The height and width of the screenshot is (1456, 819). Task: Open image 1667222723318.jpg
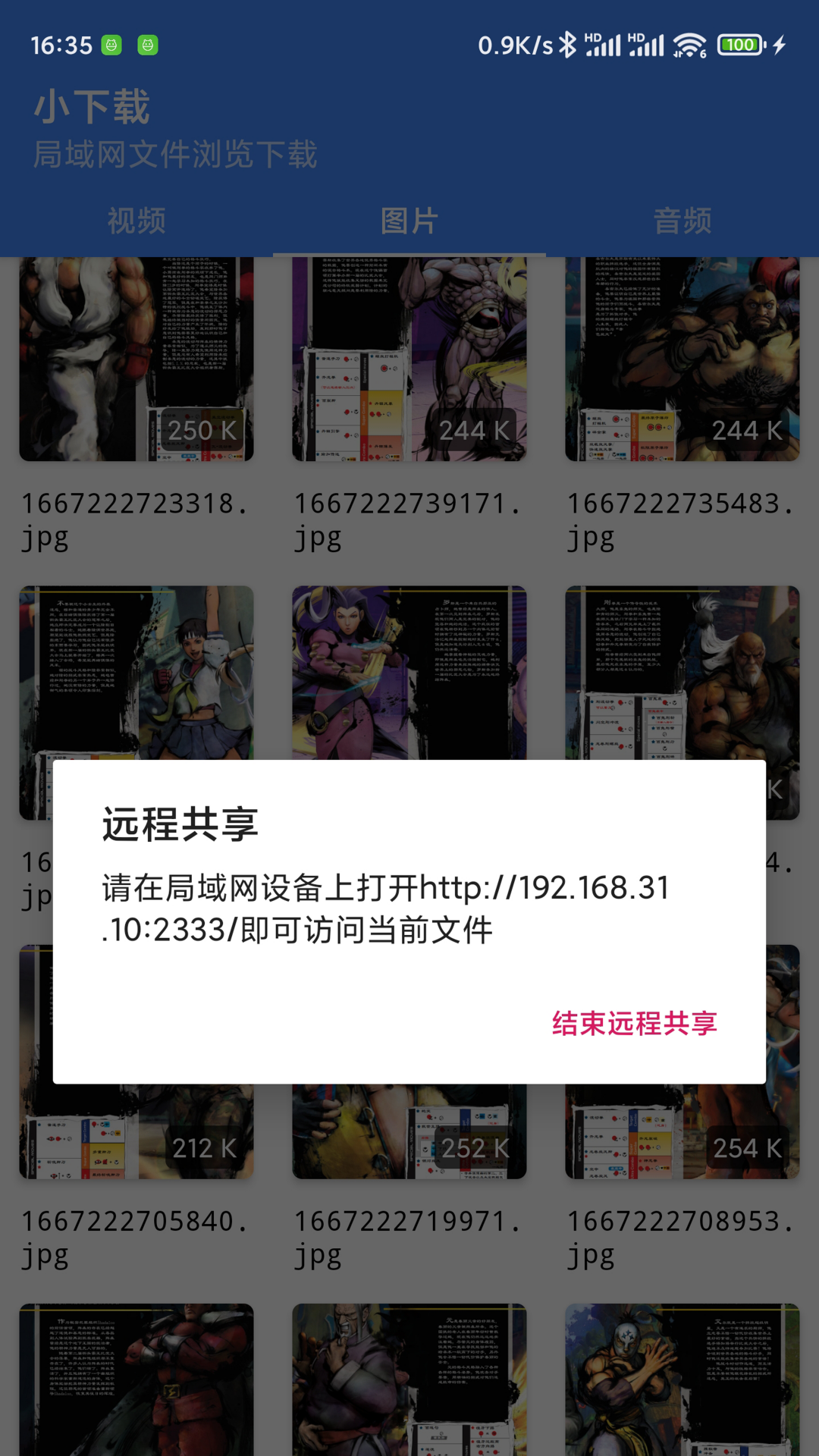pyautogui.click(x=136, y=360)
